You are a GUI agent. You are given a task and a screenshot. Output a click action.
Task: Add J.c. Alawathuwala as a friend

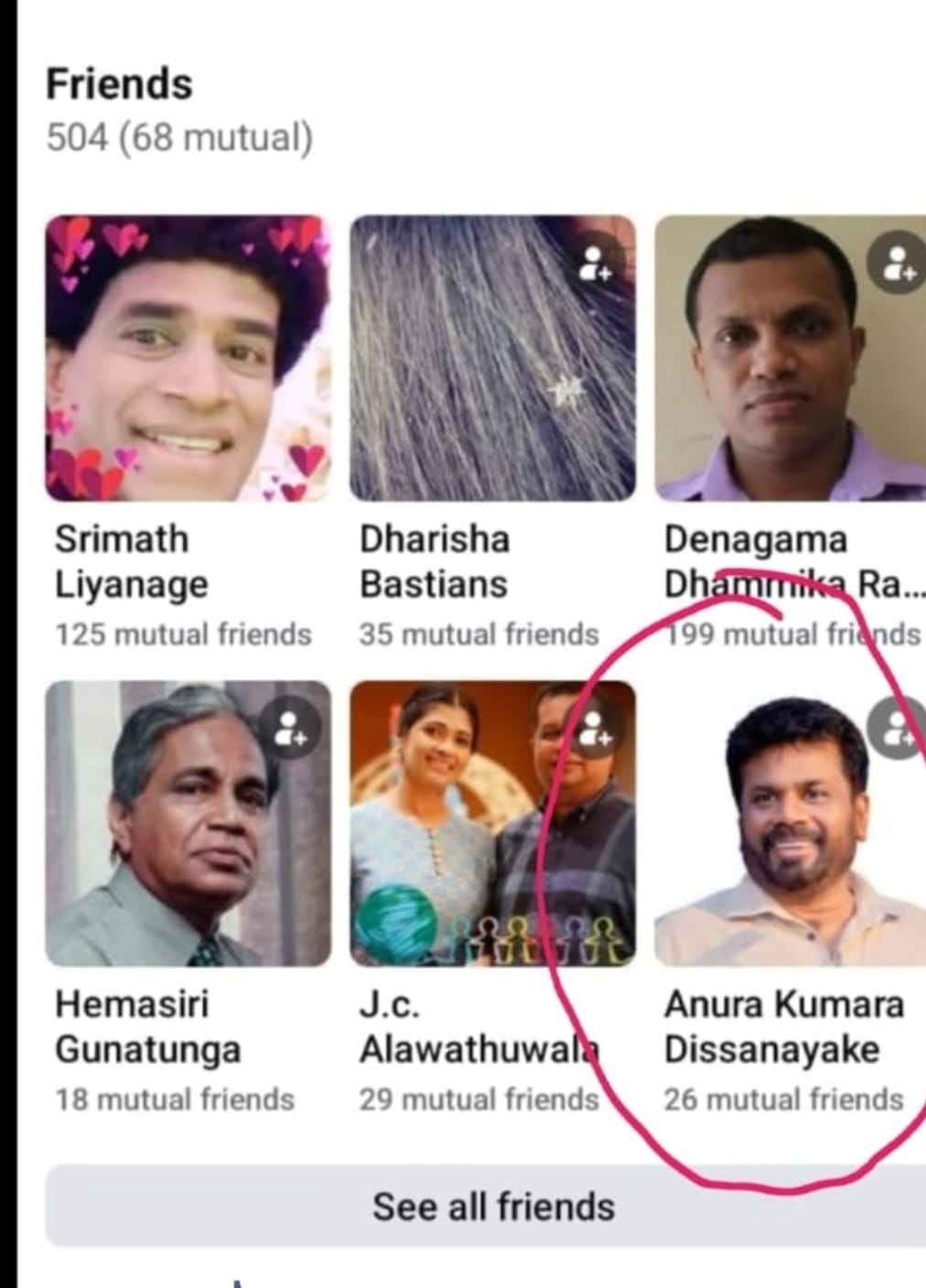(x=597, y=728)
